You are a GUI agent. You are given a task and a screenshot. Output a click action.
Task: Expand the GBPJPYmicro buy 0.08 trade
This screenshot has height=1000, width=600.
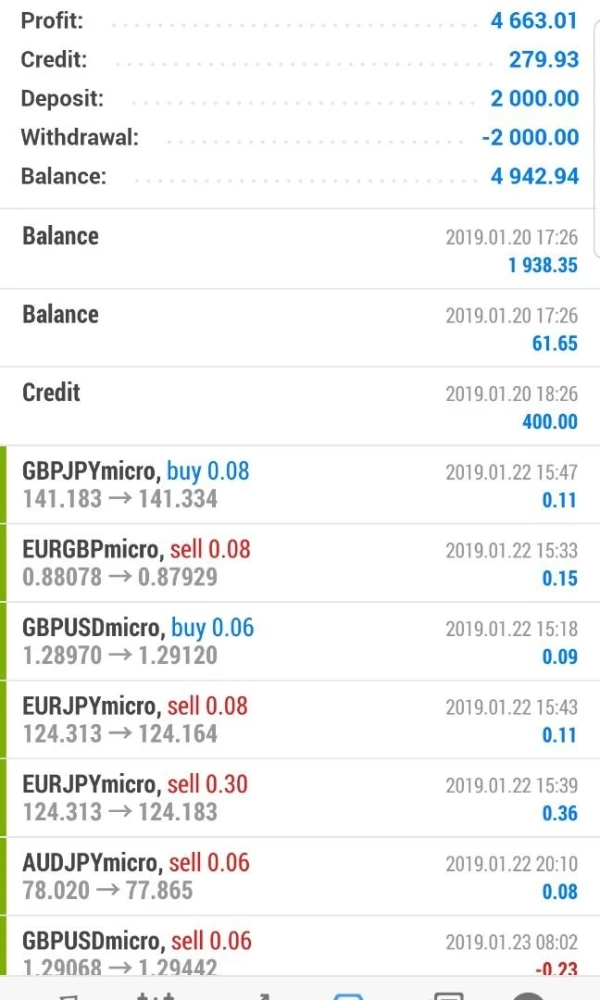[x=300, y=484]
